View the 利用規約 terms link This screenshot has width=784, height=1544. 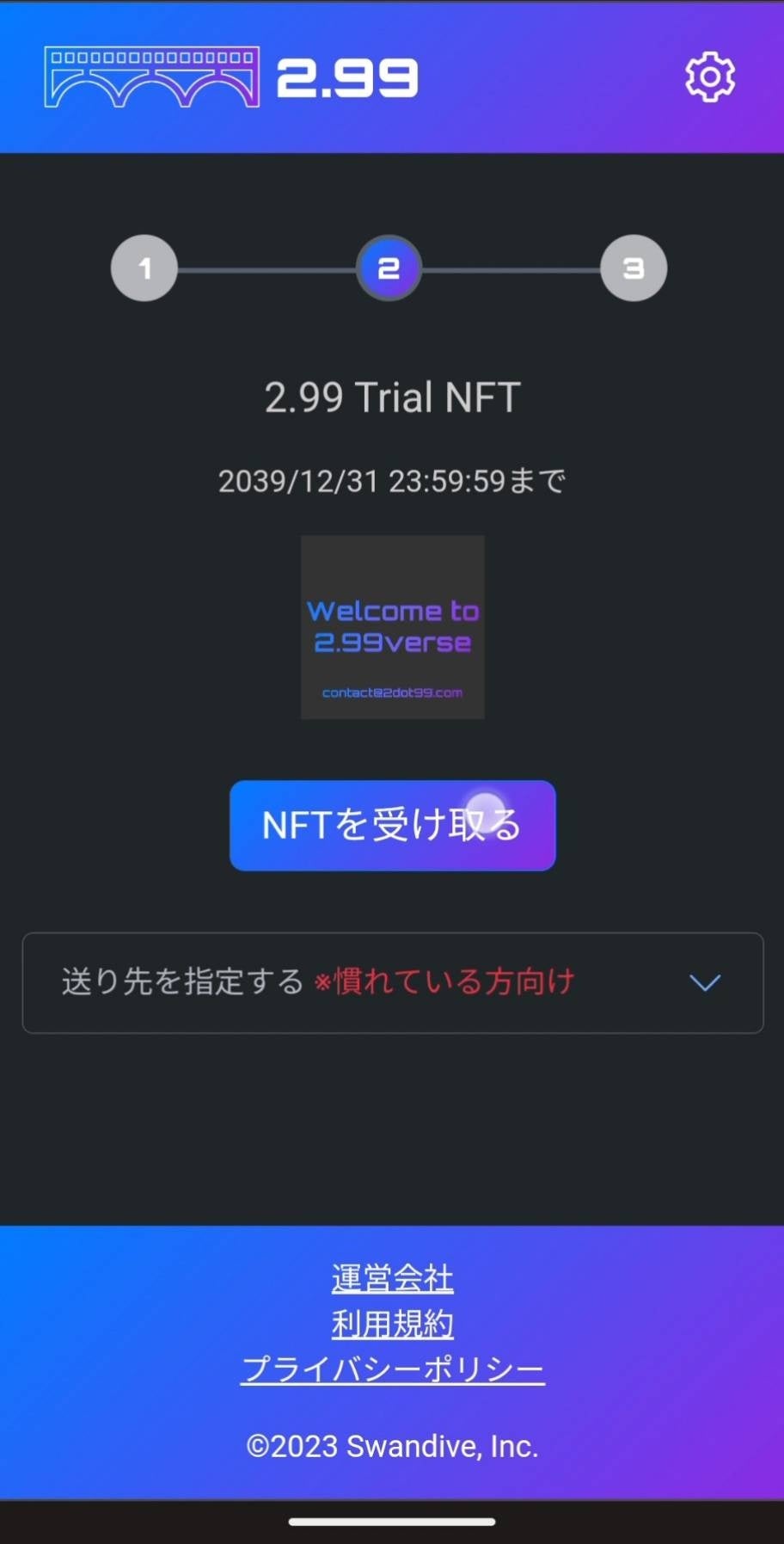click(x=392, y=1325)
